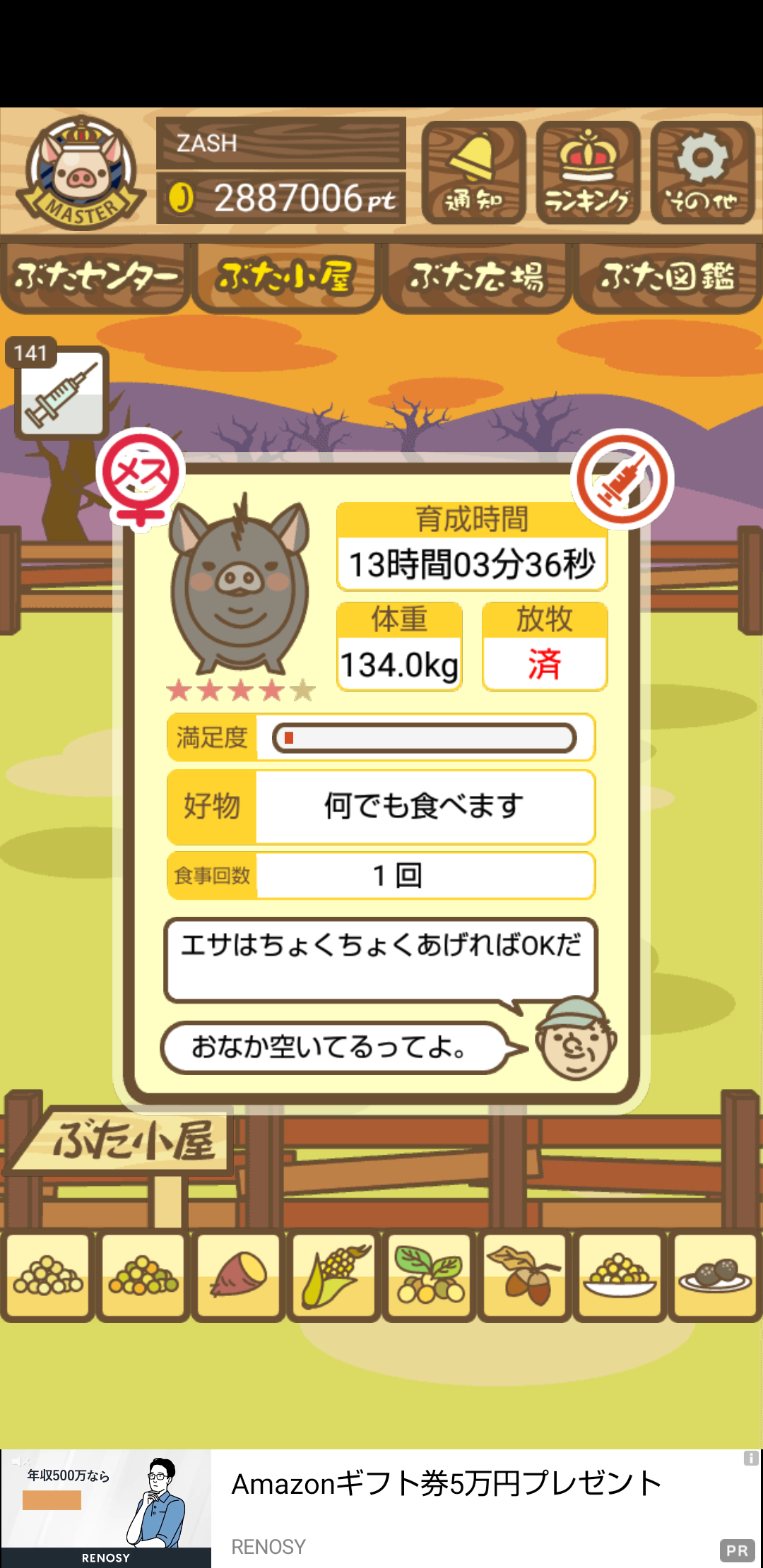Switch to the ぶたセンター tab
The width and height of the screenshot is (763, 1568).
coord(95,278)
